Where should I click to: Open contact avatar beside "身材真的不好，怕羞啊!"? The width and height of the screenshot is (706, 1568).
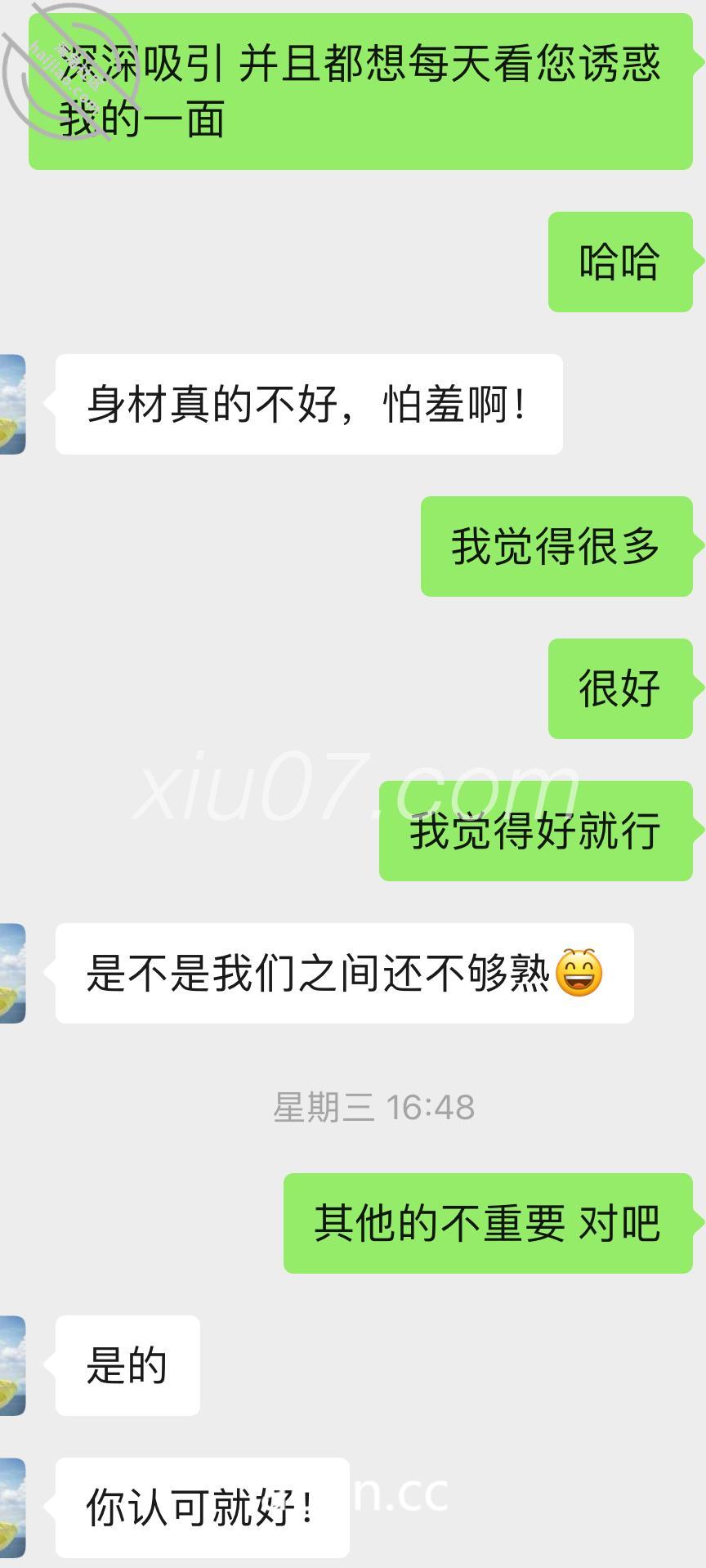pos(11,404)
